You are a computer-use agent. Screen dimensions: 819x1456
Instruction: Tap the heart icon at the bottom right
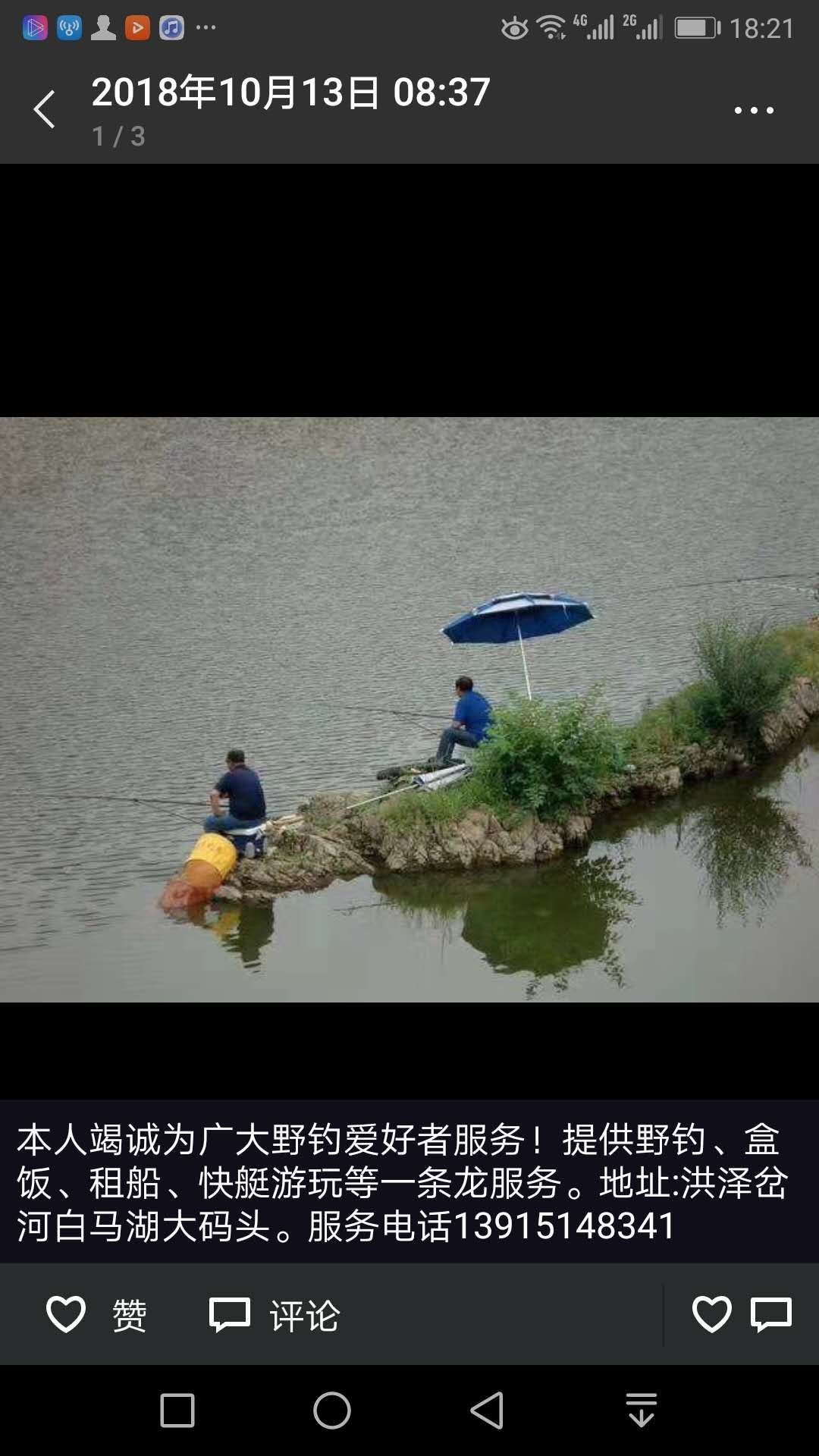pos(711,1314)
